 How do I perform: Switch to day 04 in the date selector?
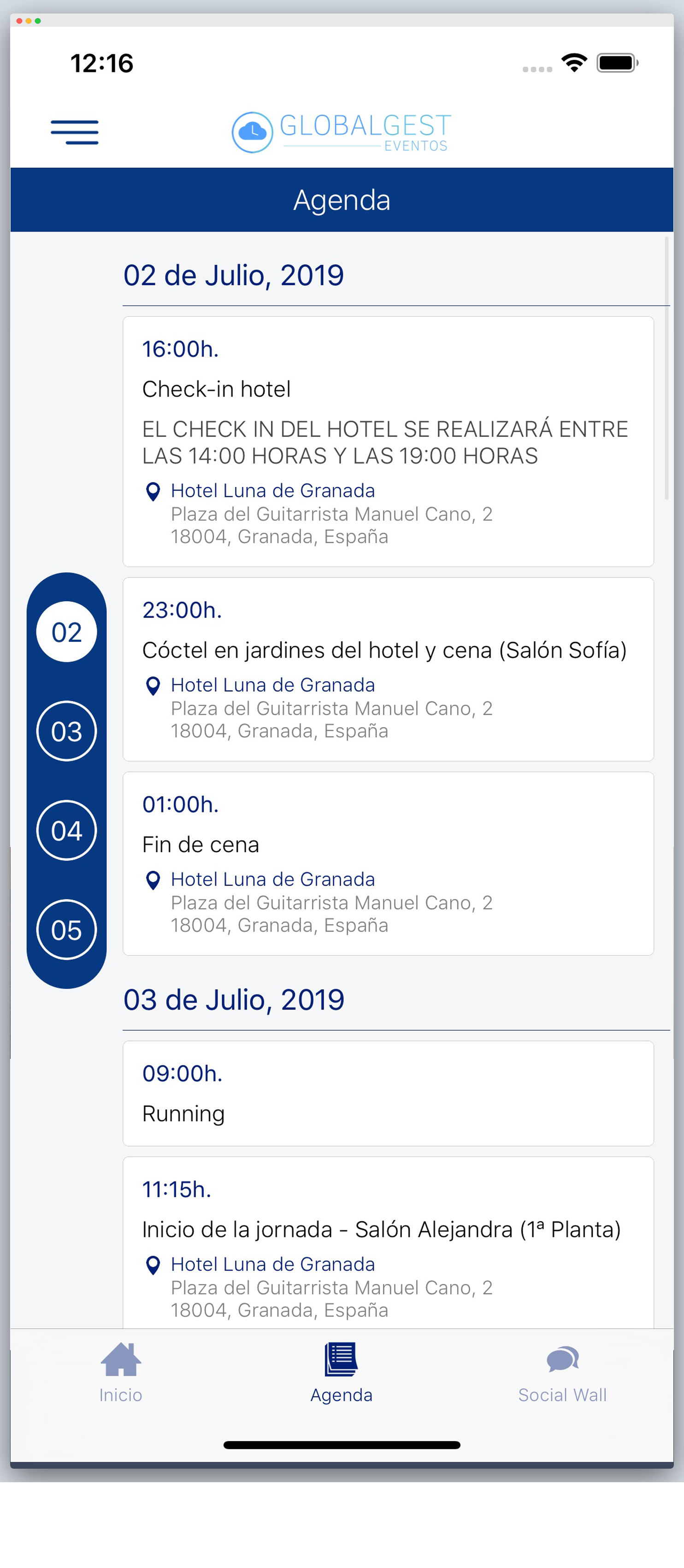(67, 830)
